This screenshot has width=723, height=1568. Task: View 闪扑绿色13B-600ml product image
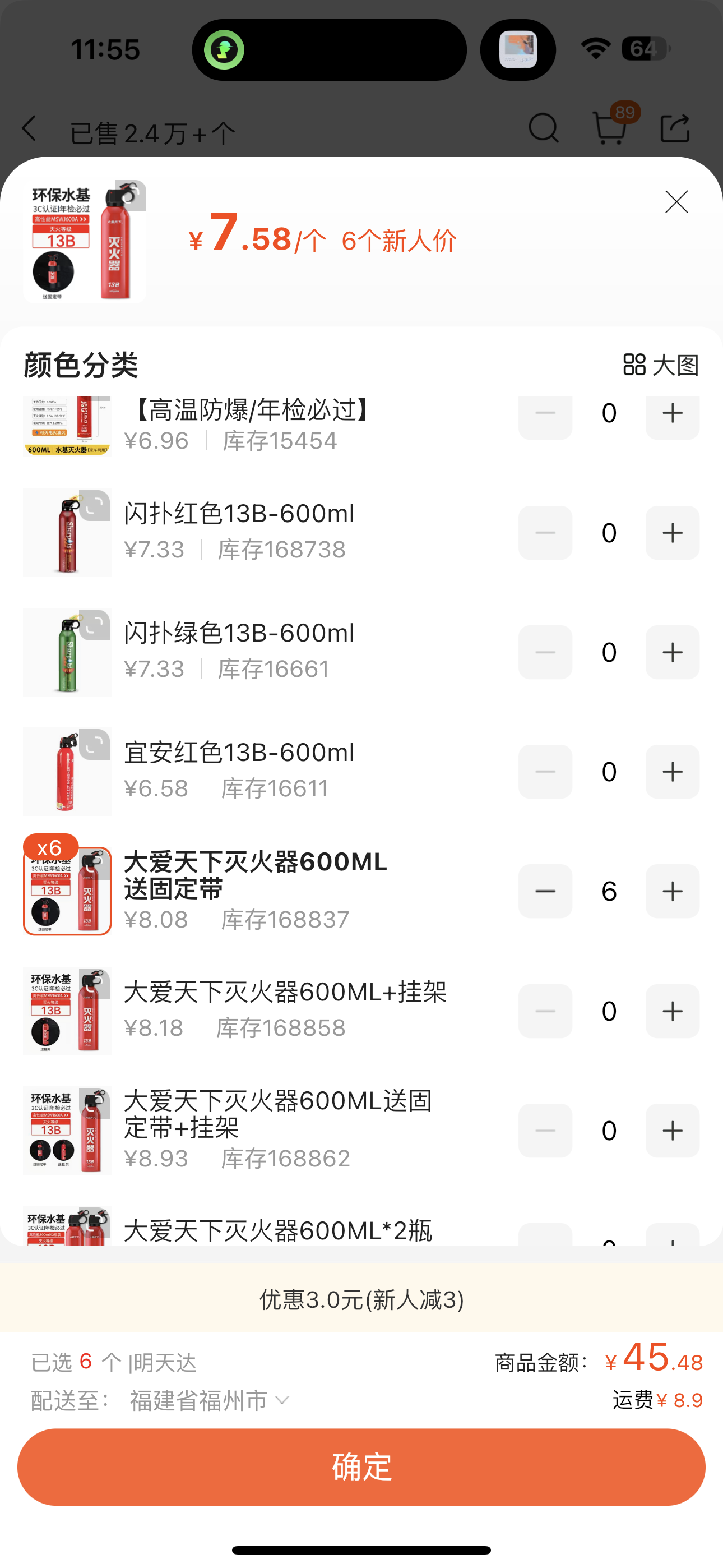pos(68,653)
